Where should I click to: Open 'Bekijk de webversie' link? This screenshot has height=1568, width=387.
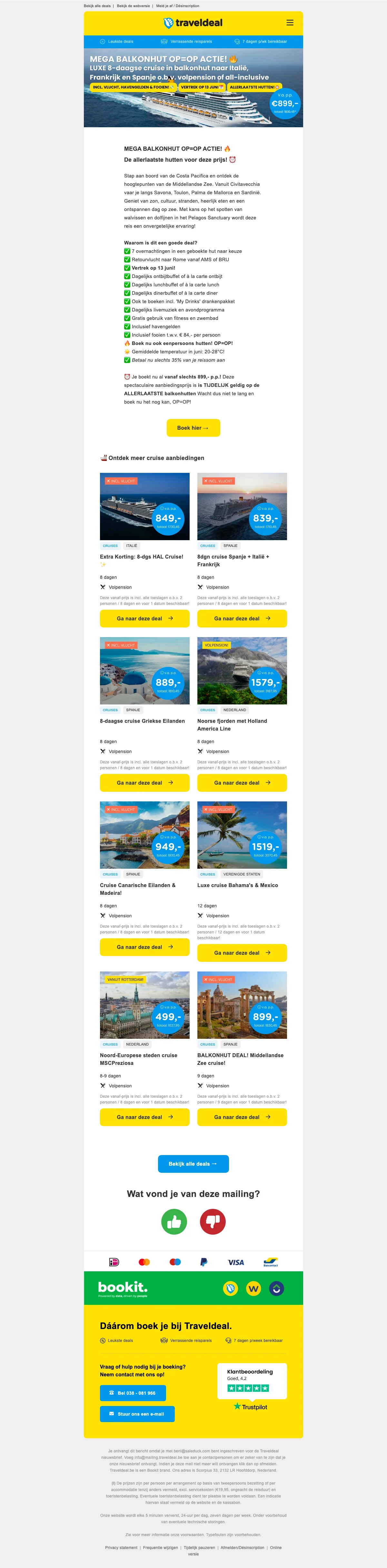134,6
